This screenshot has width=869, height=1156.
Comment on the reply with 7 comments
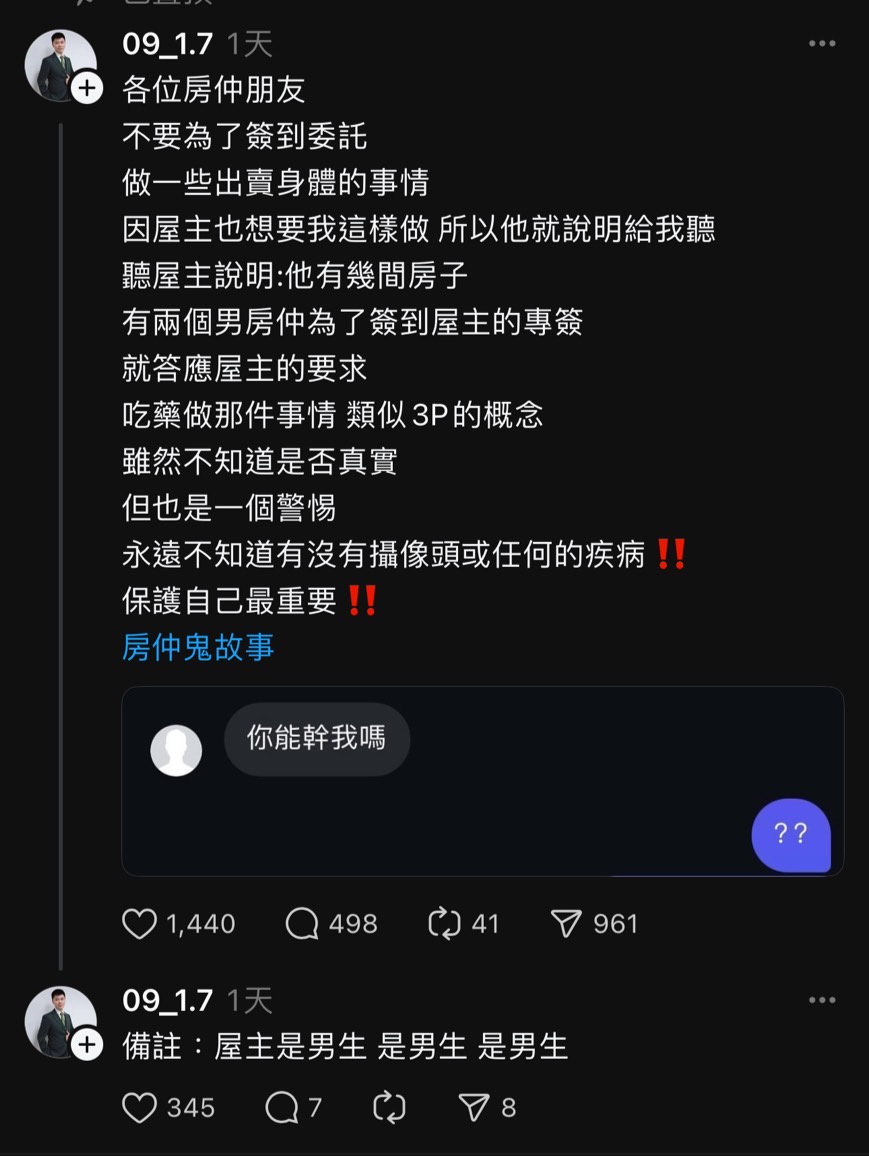click(282, 1108)
